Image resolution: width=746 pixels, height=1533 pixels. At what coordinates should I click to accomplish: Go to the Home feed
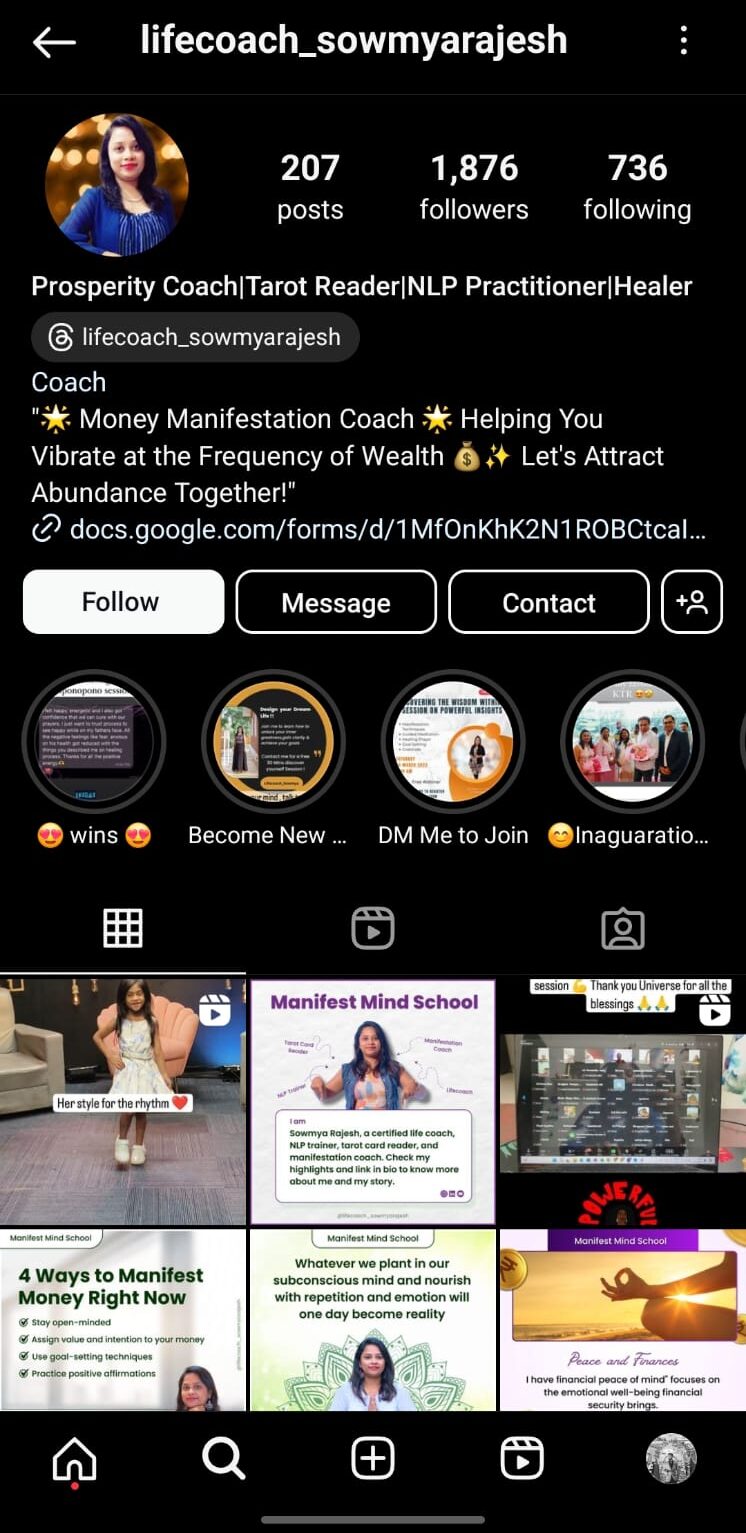(75, 1459)
